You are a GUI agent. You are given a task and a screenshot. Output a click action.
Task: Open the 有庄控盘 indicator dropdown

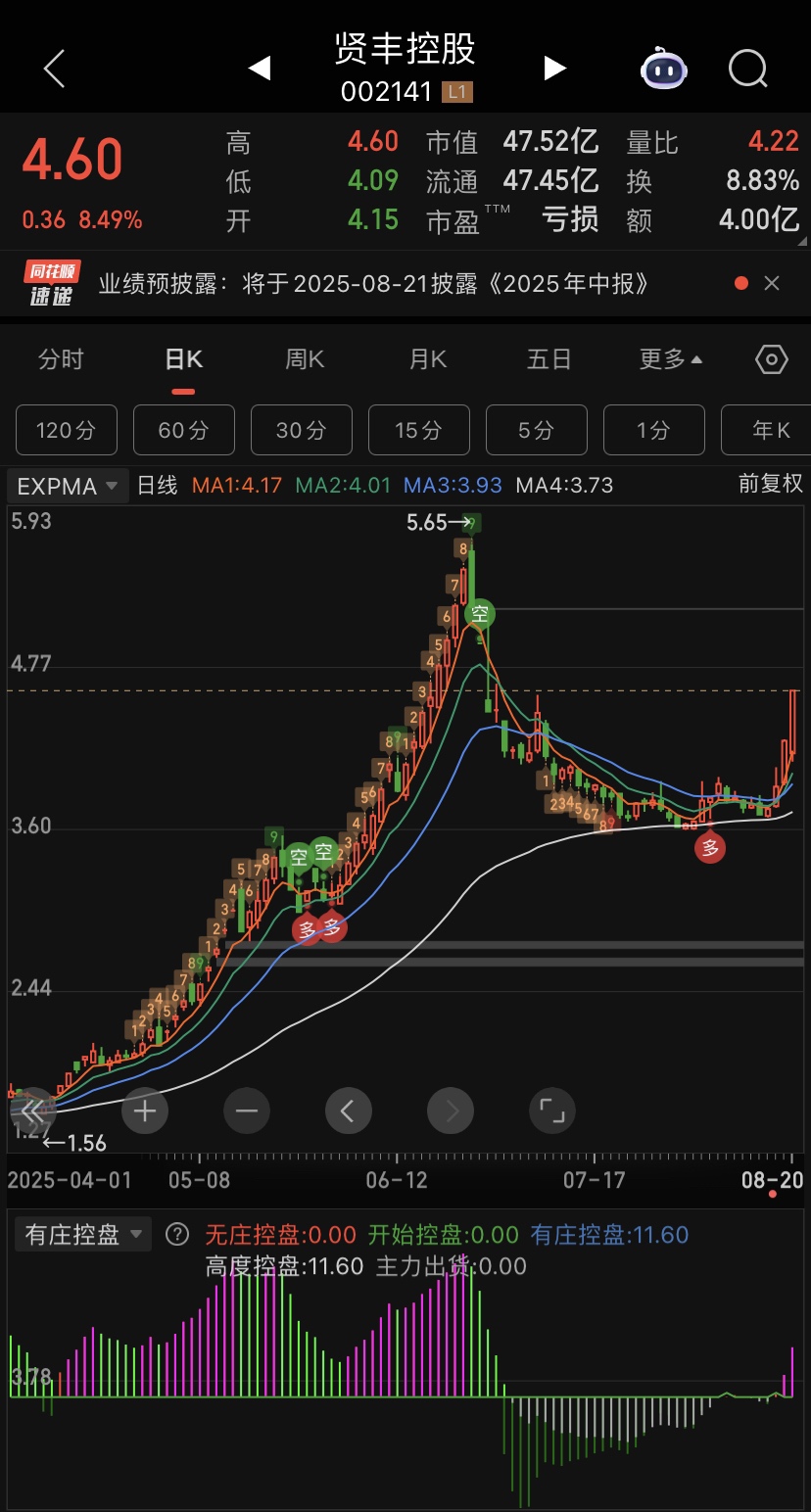[83, 1235]
